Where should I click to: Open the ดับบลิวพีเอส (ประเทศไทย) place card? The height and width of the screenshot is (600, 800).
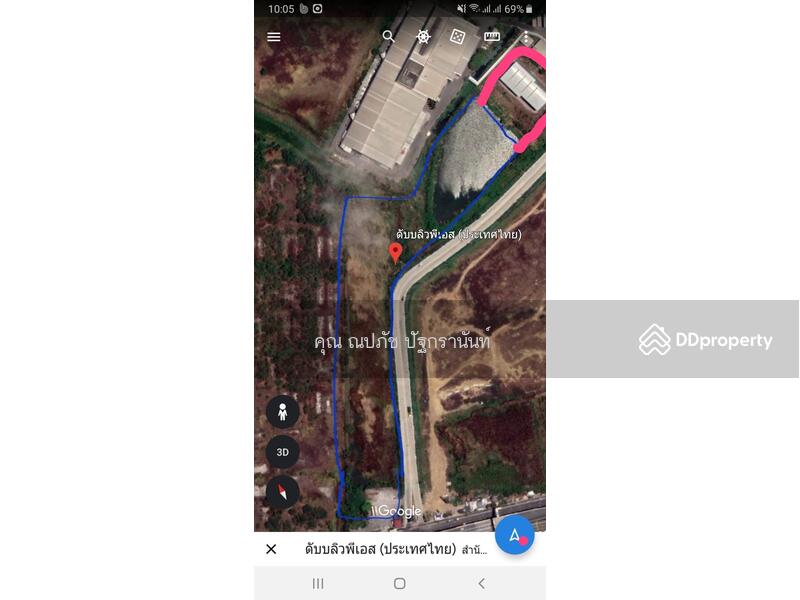(x=380, y=549)
